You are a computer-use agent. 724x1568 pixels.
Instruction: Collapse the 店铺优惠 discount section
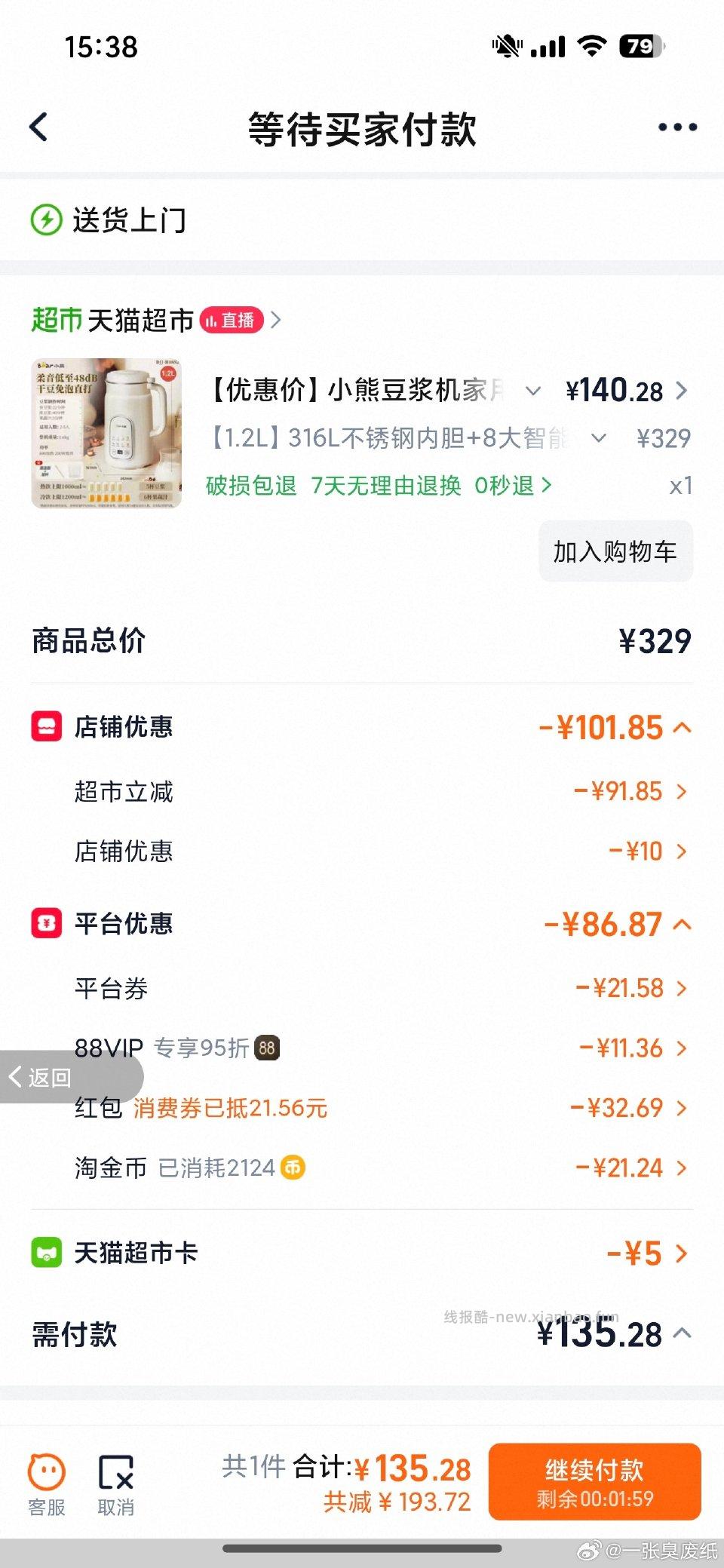coord(683,726)
